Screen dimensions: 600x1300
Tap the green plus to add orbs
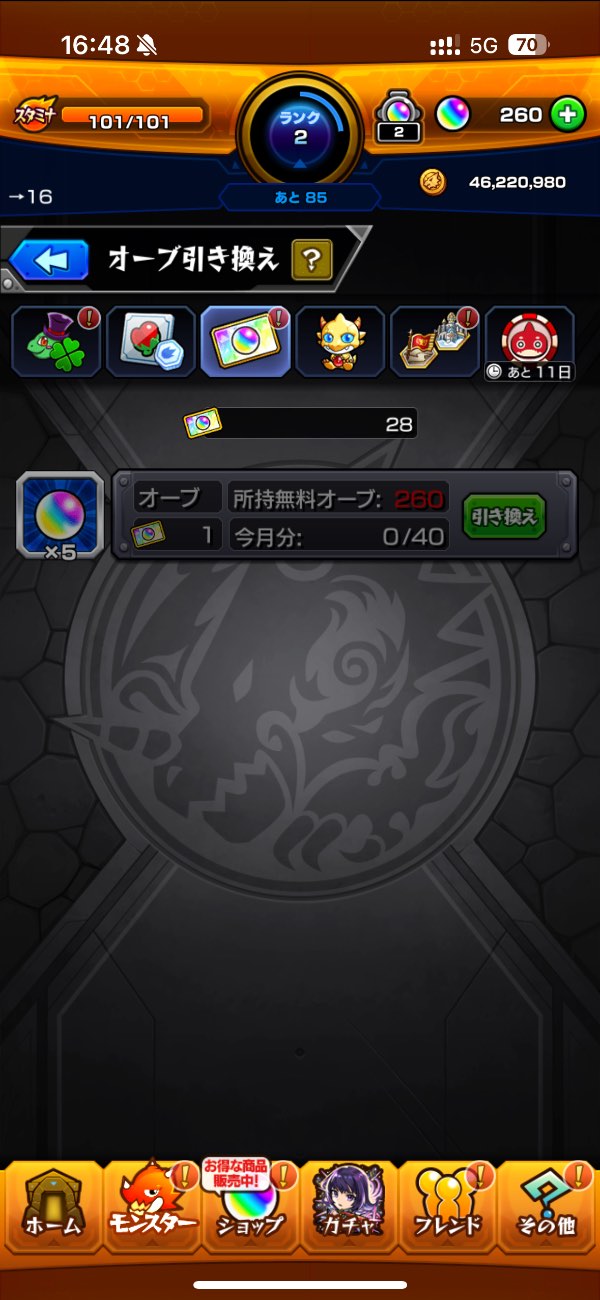click(567, 115)
